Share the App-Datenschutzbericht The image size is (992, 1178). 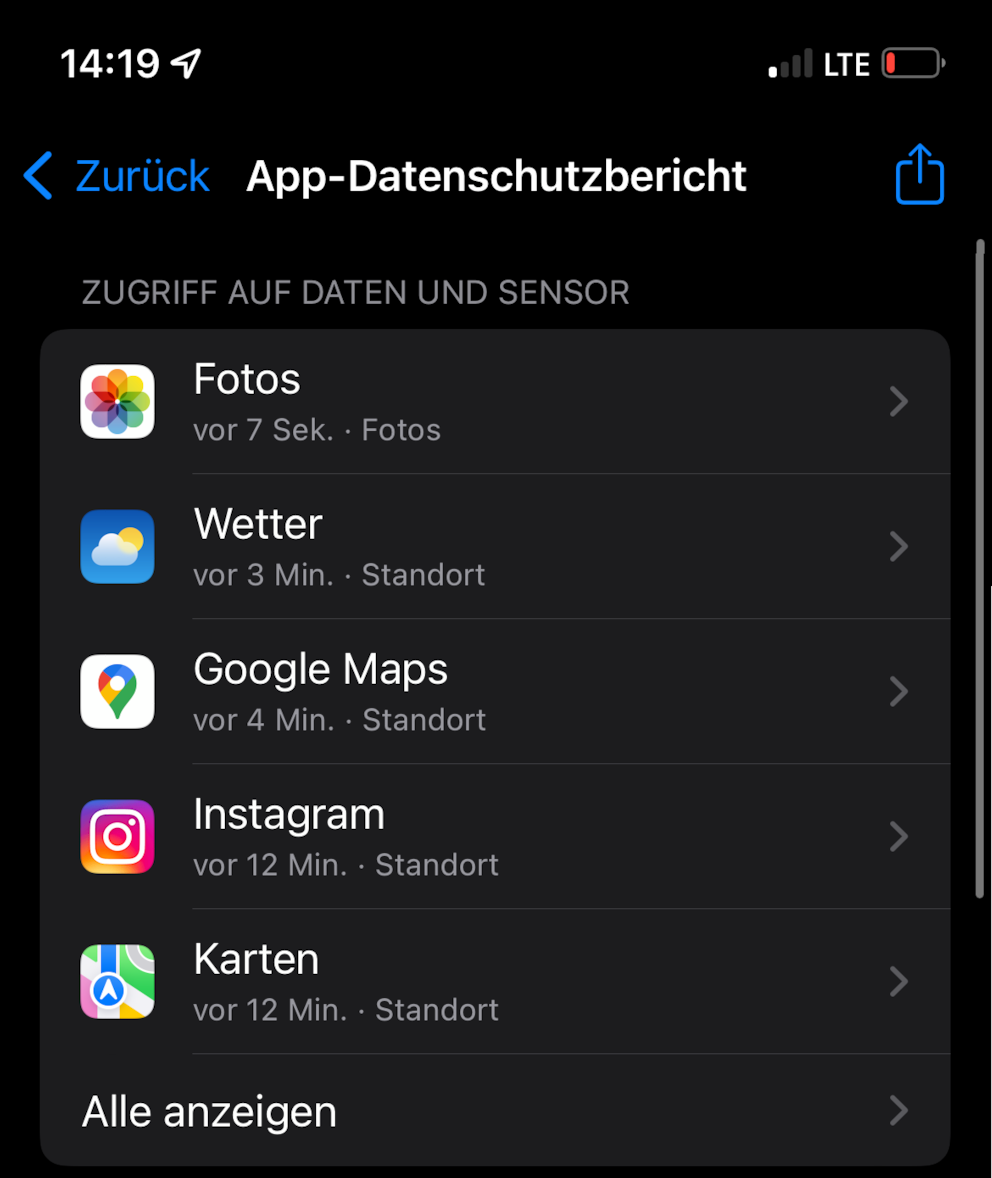click(x=919, y=175)
